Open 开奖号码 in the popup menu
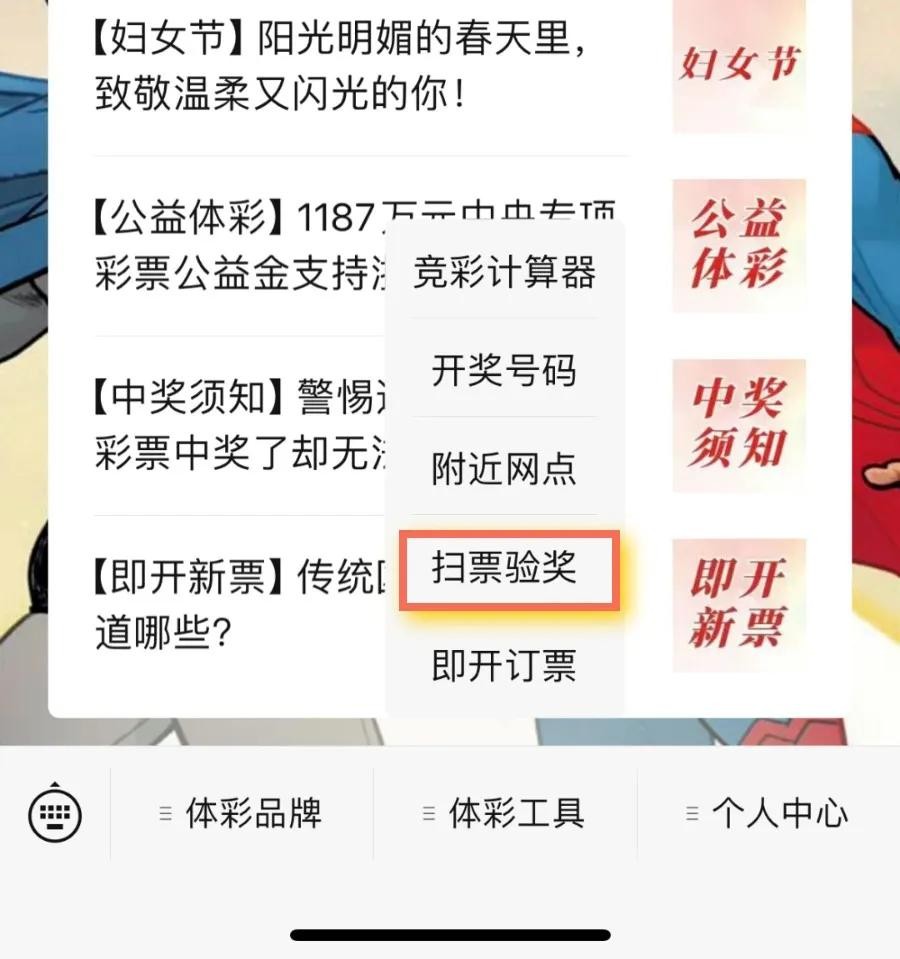Image resolution: width=900 pixels, height=959 pixels. point(504,370)
